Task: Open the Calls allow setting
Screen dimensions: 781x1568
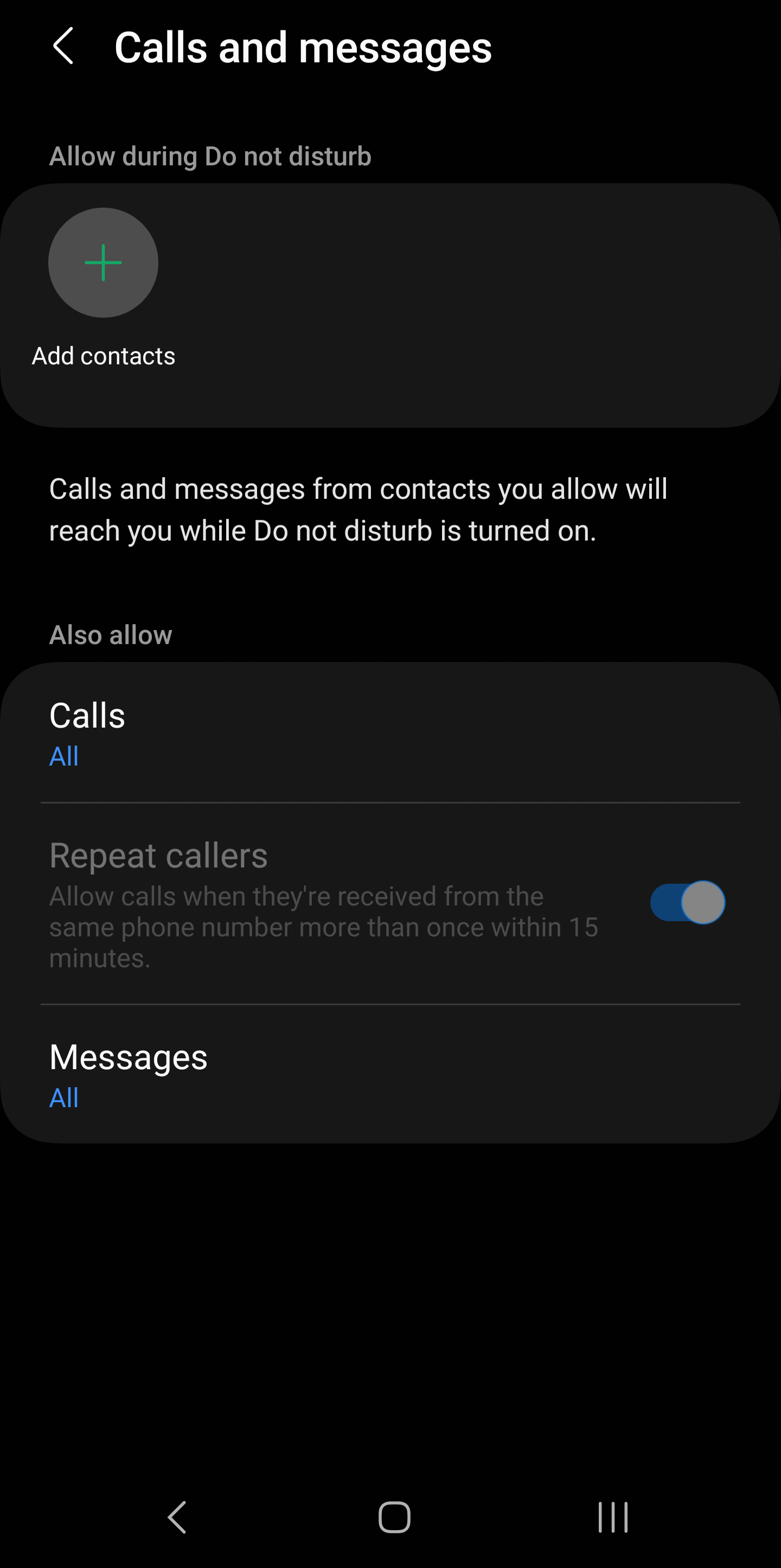Action: click(x=389, y=733)
